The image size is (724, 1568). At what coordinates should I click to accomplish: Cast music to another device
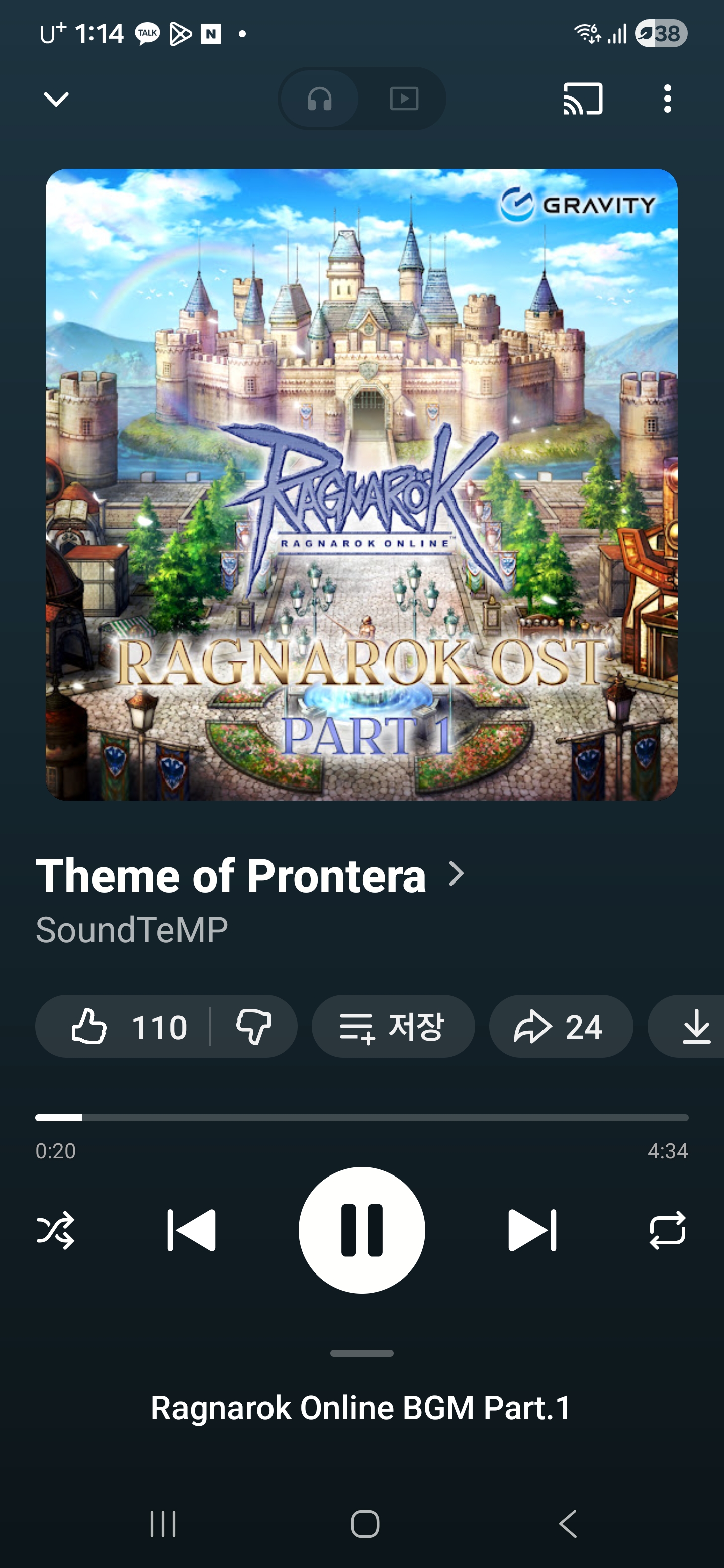tap(583, 99)
